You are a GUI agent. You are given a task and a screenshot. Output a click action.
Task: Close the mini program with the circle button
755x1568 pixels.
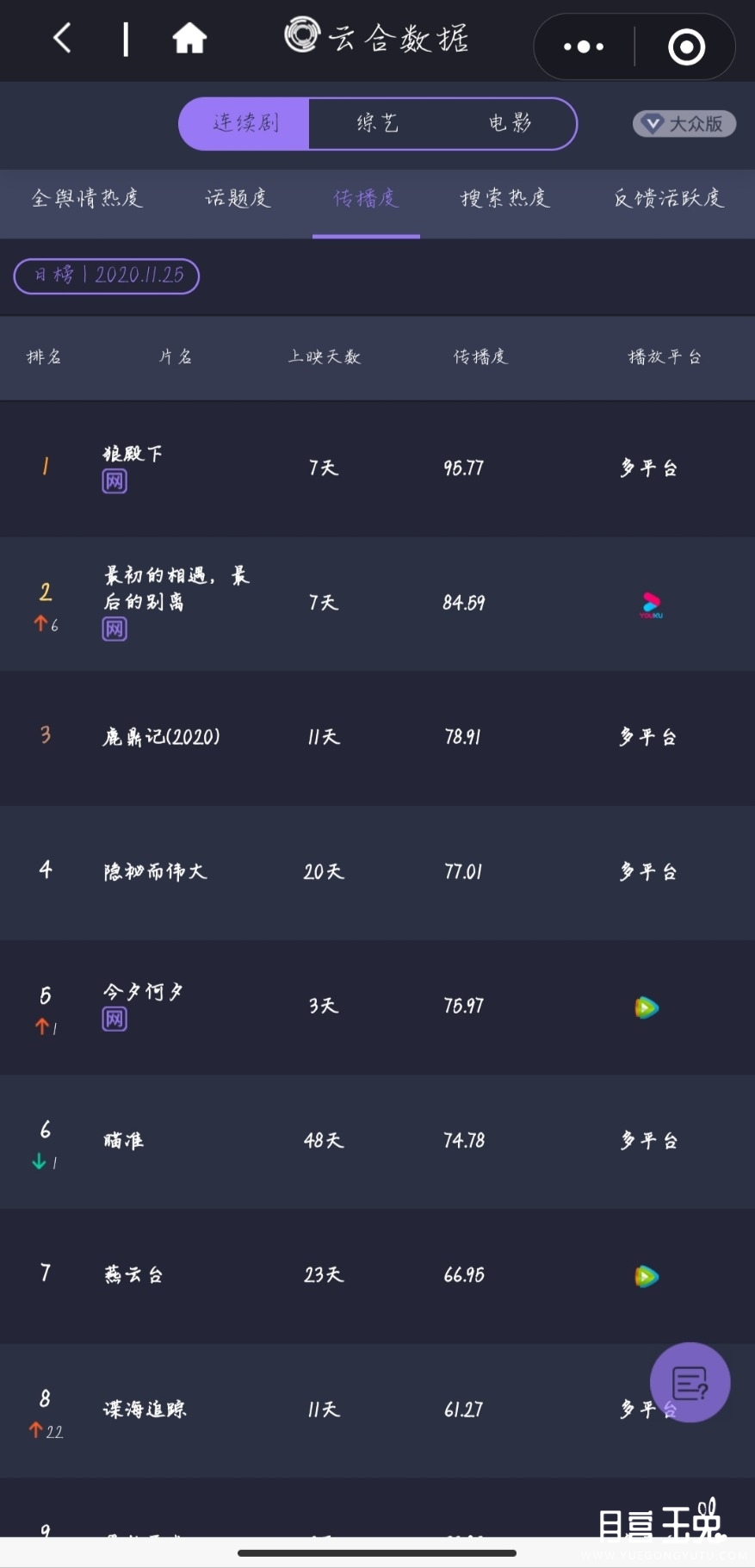(x=686, y=46)
